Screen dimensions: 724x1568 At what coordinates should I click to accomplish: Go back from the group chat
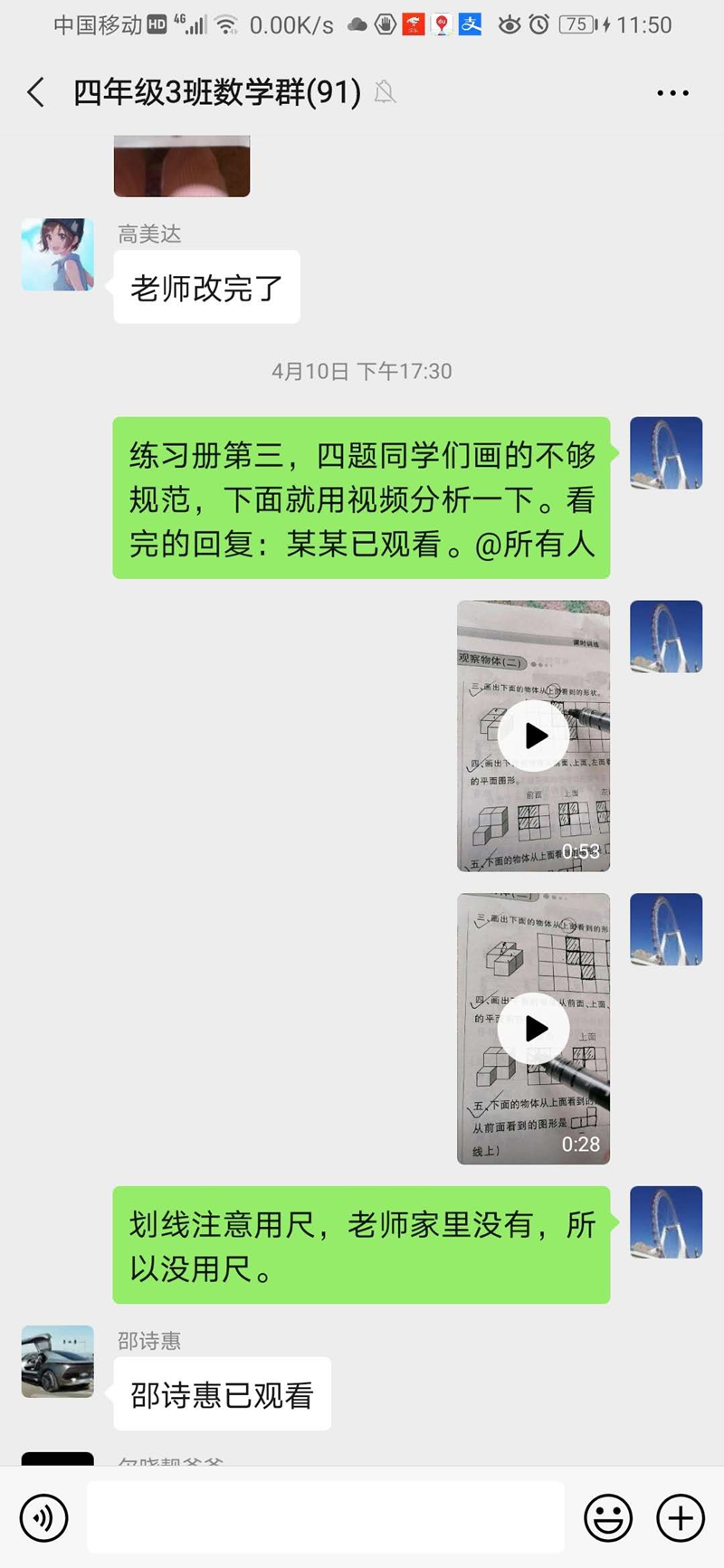36,92
